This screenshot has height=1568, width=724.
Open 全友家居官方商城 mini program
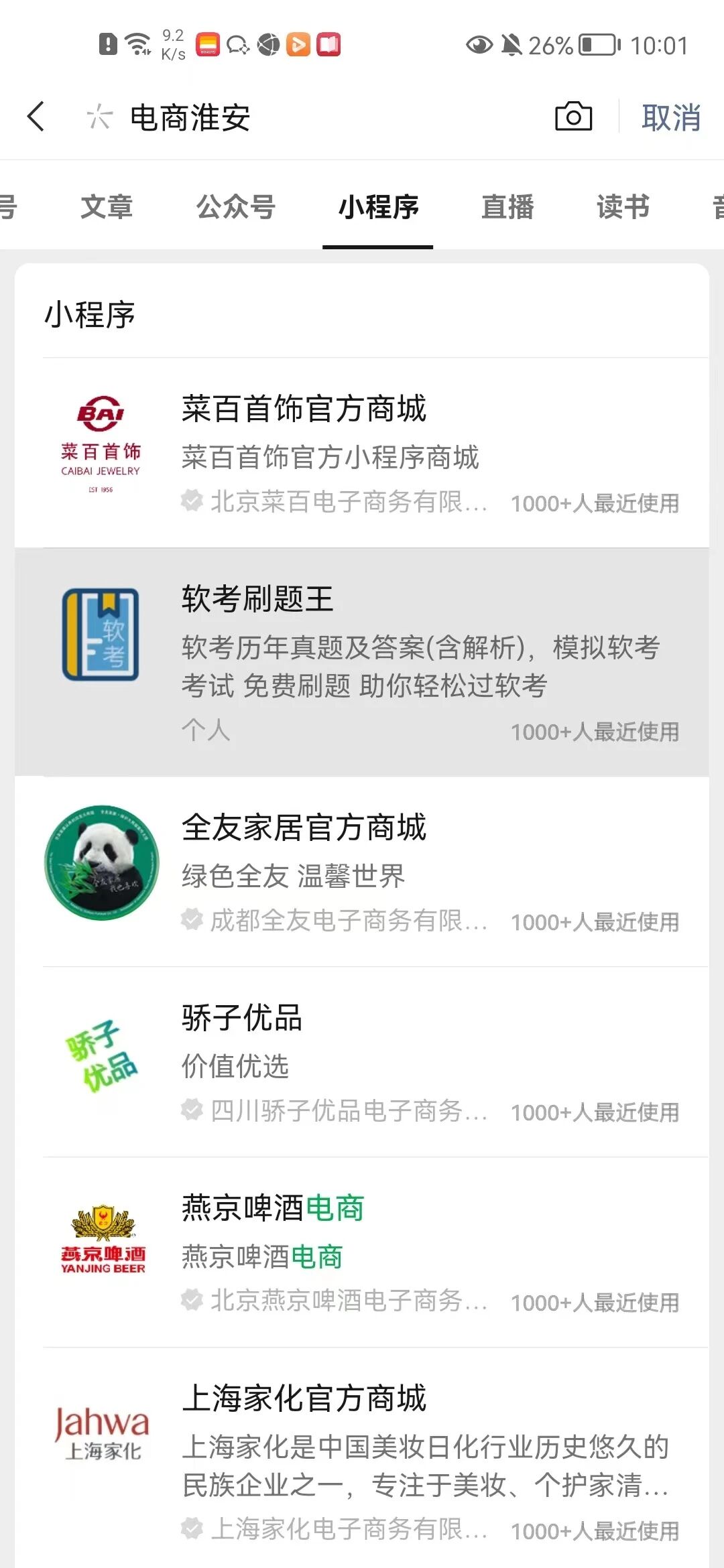pos(362,871)
